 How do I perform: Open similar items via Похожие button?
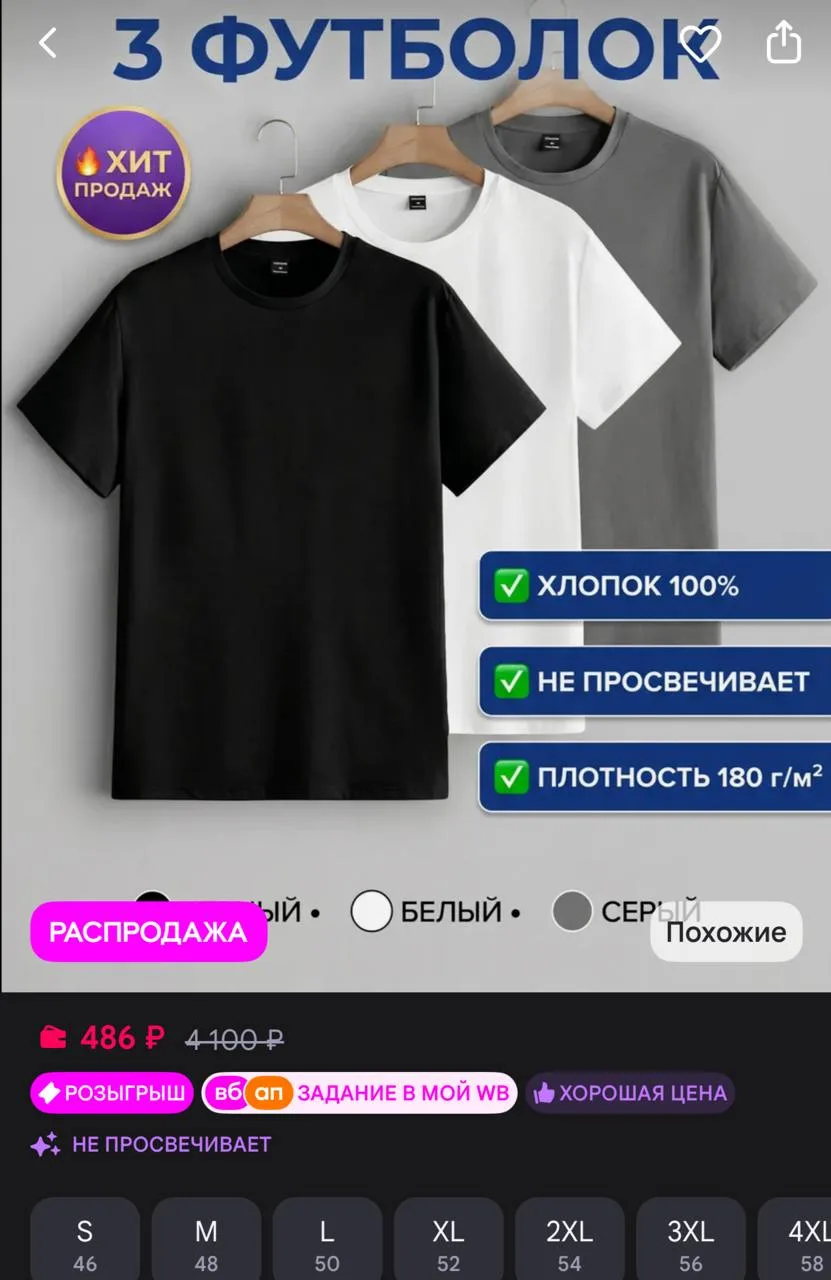coord(726,932)
